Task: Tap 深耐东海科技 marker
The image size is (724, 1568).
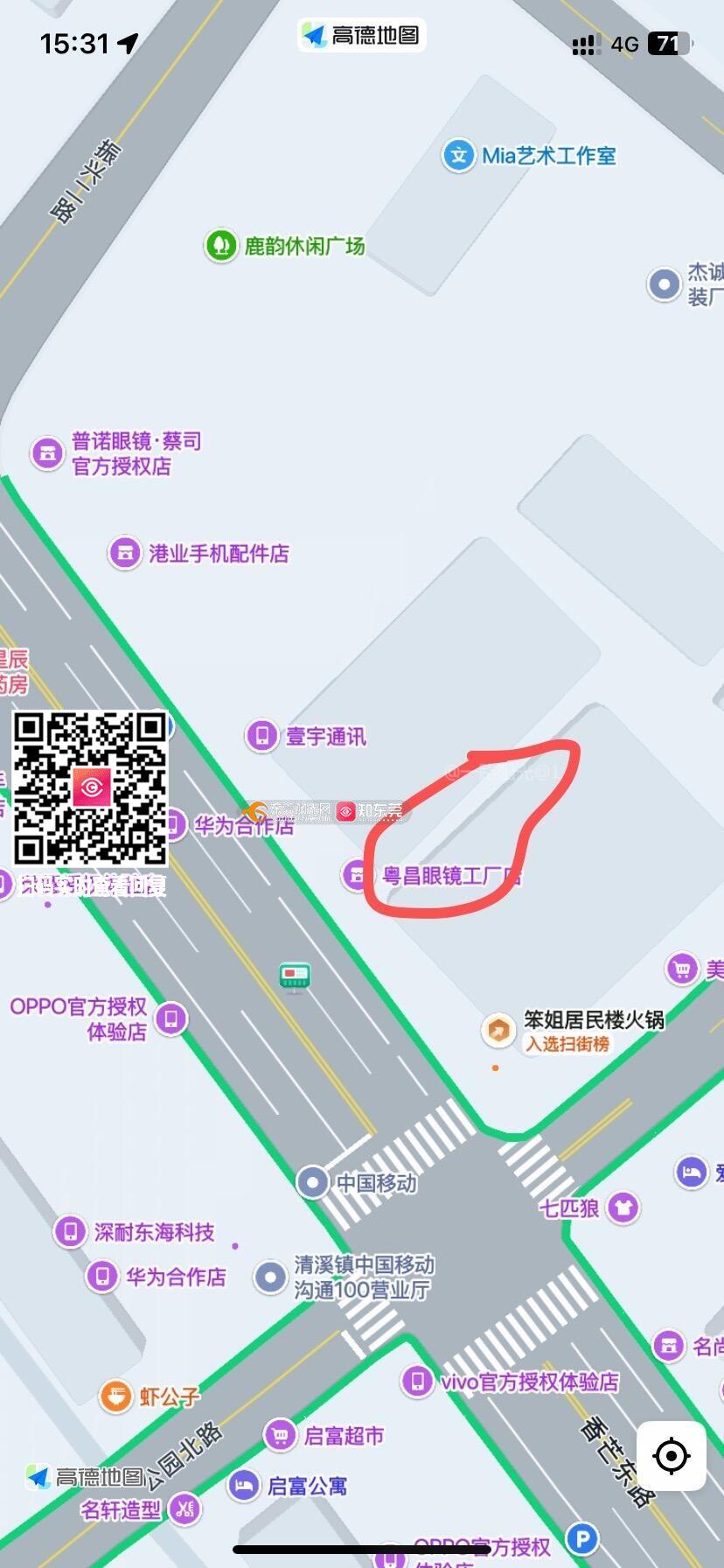Action: 69,1232
